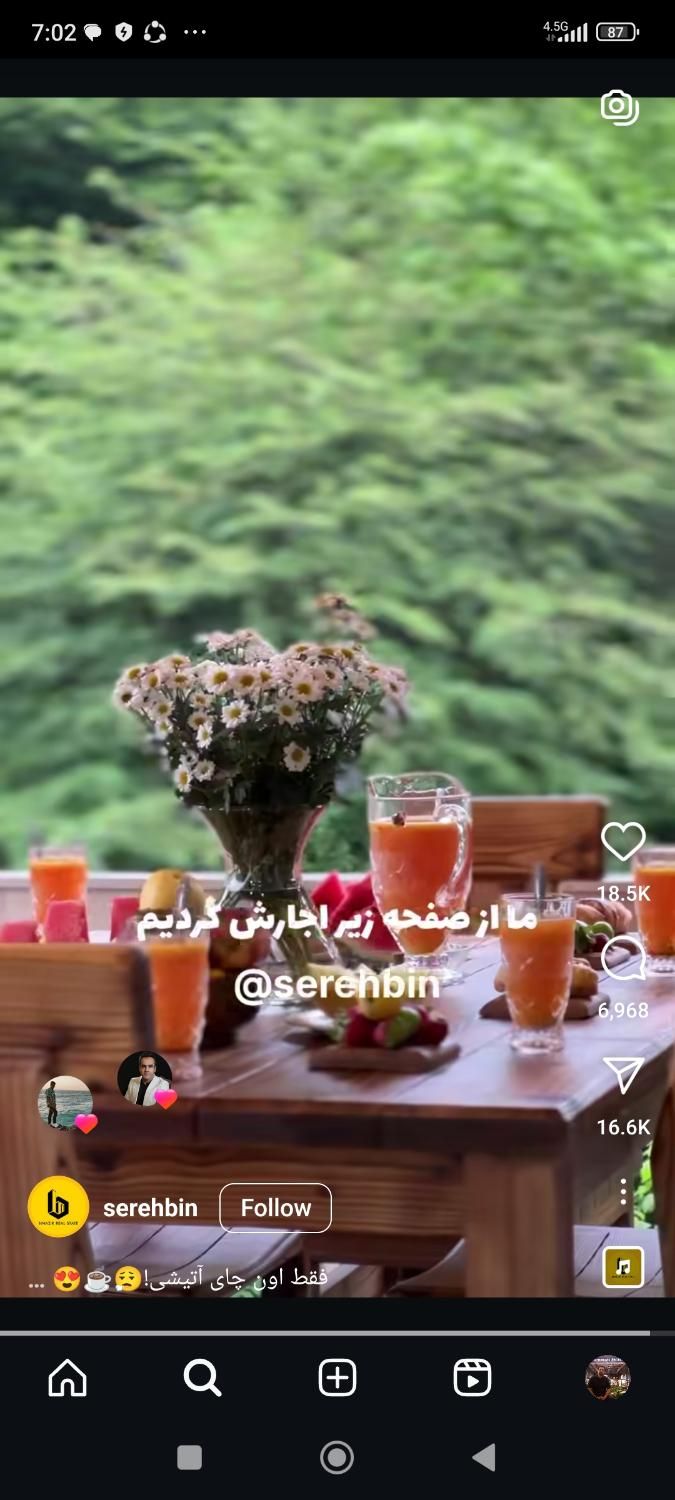Open the three-dot more options menu
The height and width of the screenshot is (1500, 675).
(x=623, y=1191)
